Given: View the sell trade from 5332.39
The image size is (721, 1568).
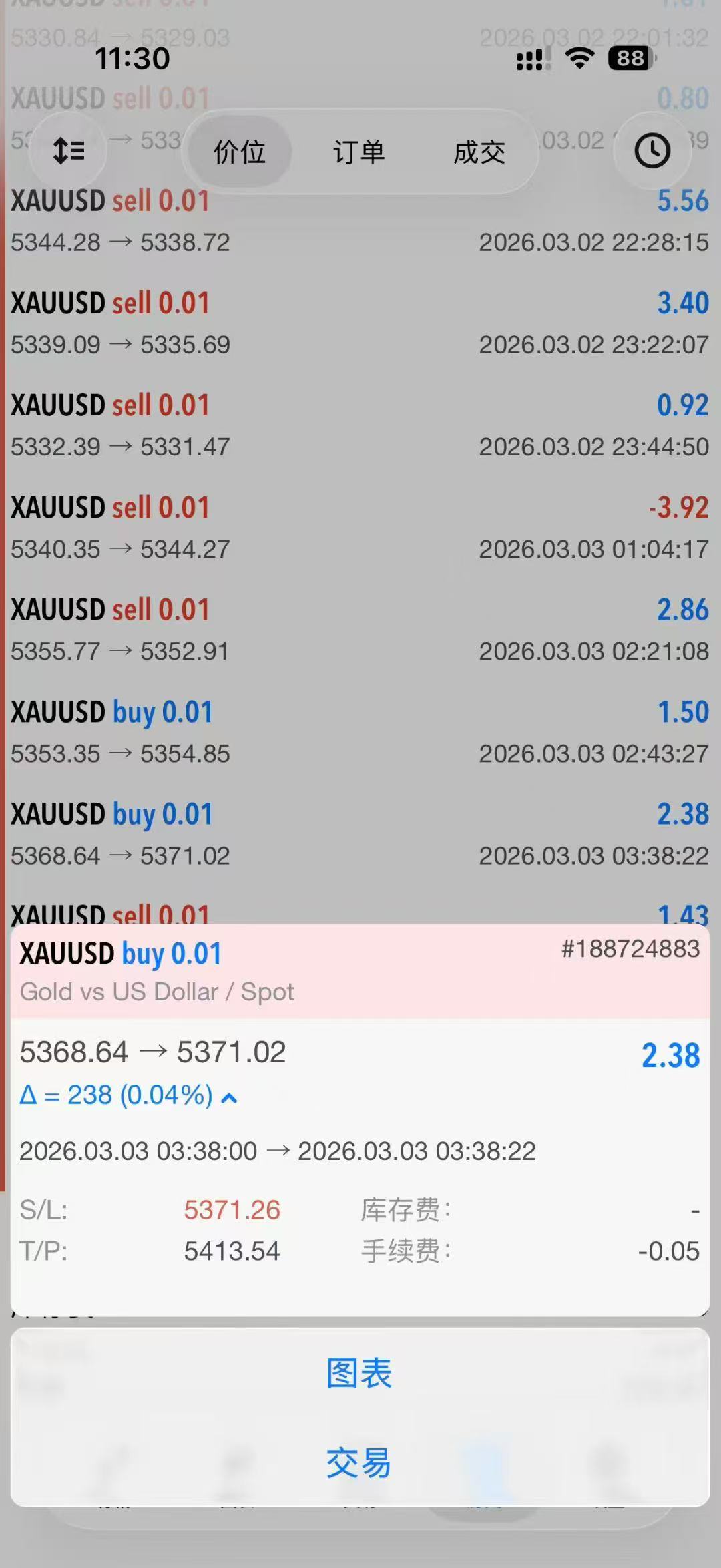Looking at the screenshot, I should tap(359, 425).
